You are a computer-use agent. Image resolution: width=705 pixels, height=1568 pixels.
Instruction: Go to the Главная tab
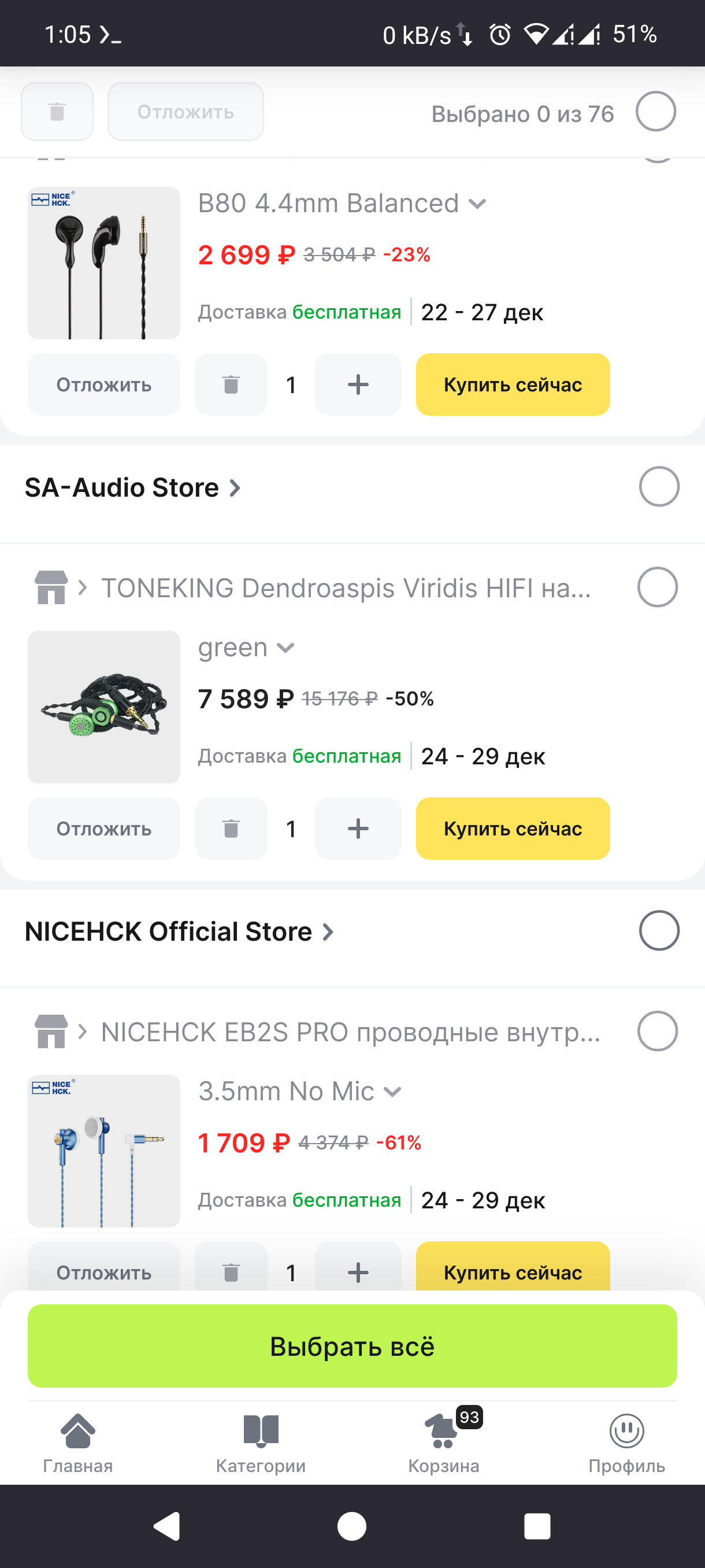[x=78, y=1441]
